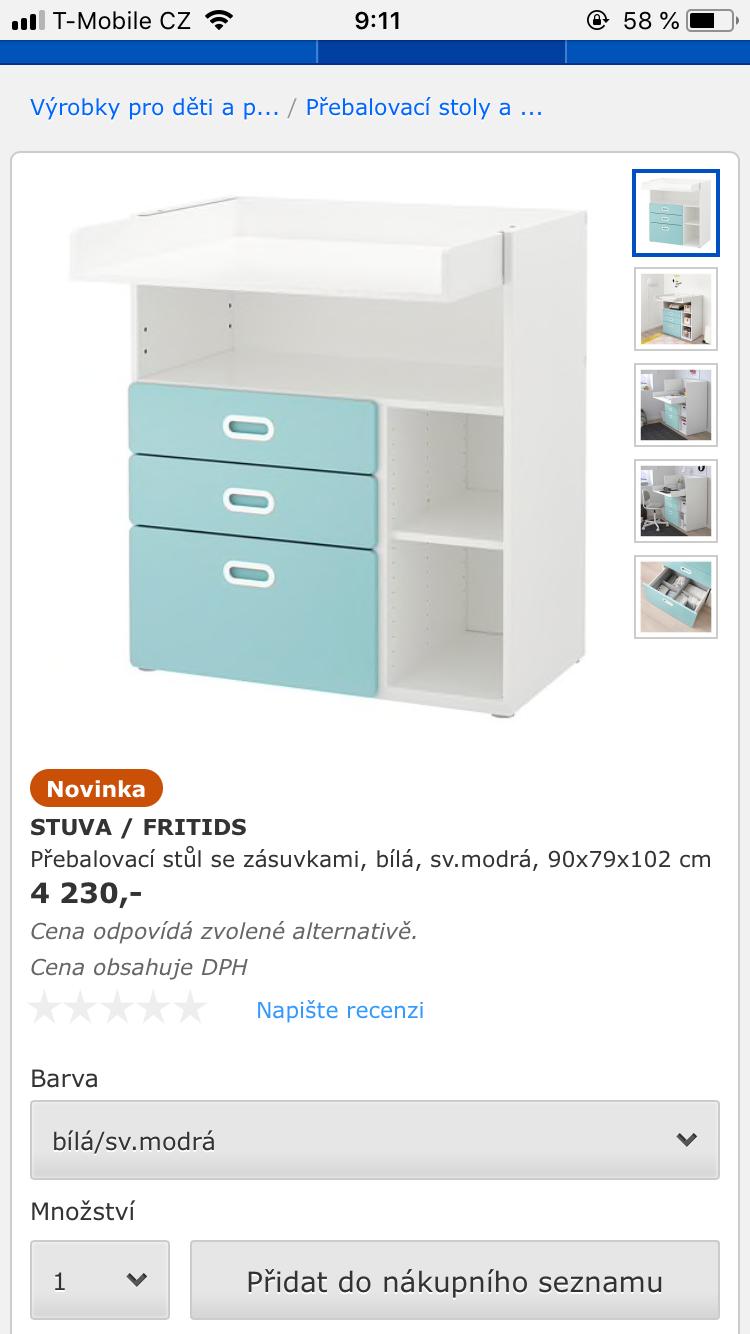This screenshot has width=750, height=1334.
Task: View the second thumbnail, changing table in a room
Action: (675, 309)
